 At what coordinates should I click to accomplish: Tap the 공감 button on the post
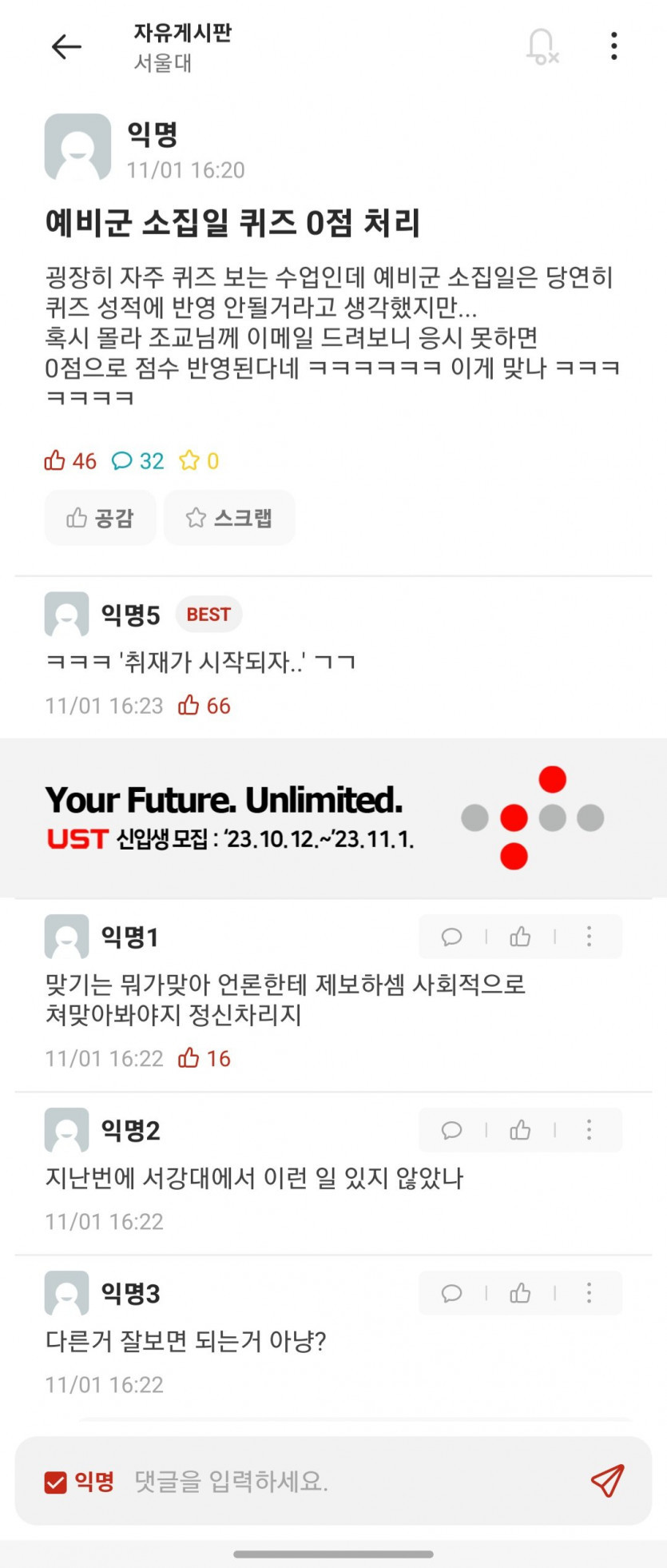pos(100,518)
